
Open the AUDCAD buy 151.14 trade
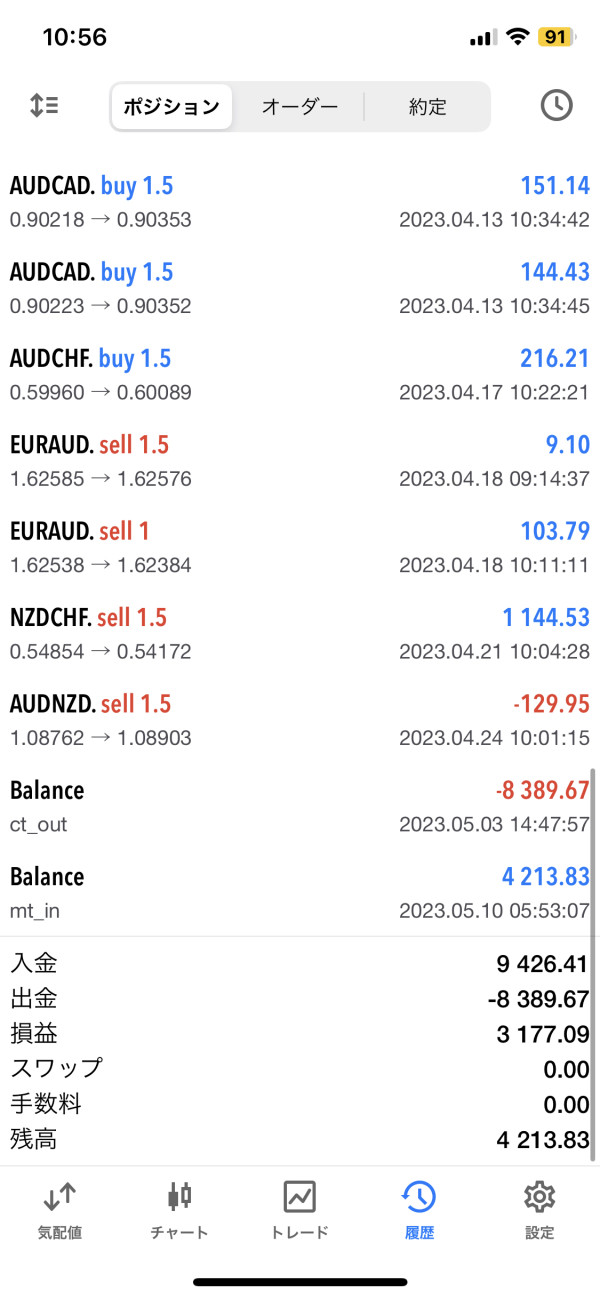[300, 201]
